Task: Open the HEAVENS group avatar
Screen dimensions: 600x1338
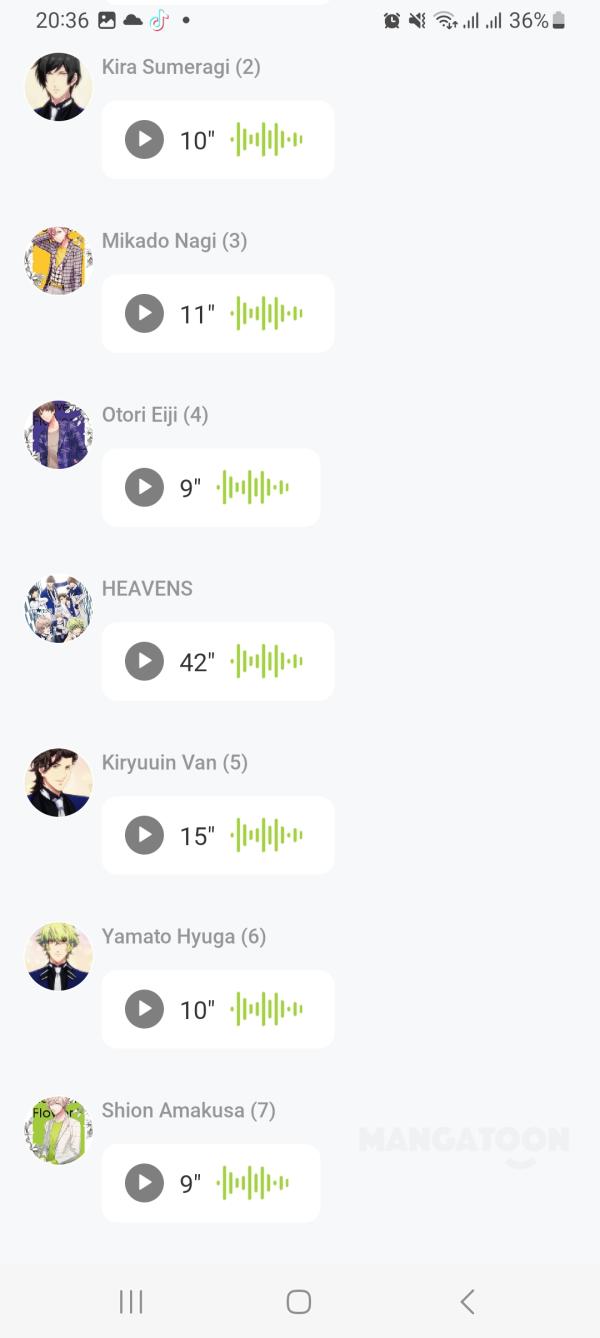Action: tap(58, 609)
